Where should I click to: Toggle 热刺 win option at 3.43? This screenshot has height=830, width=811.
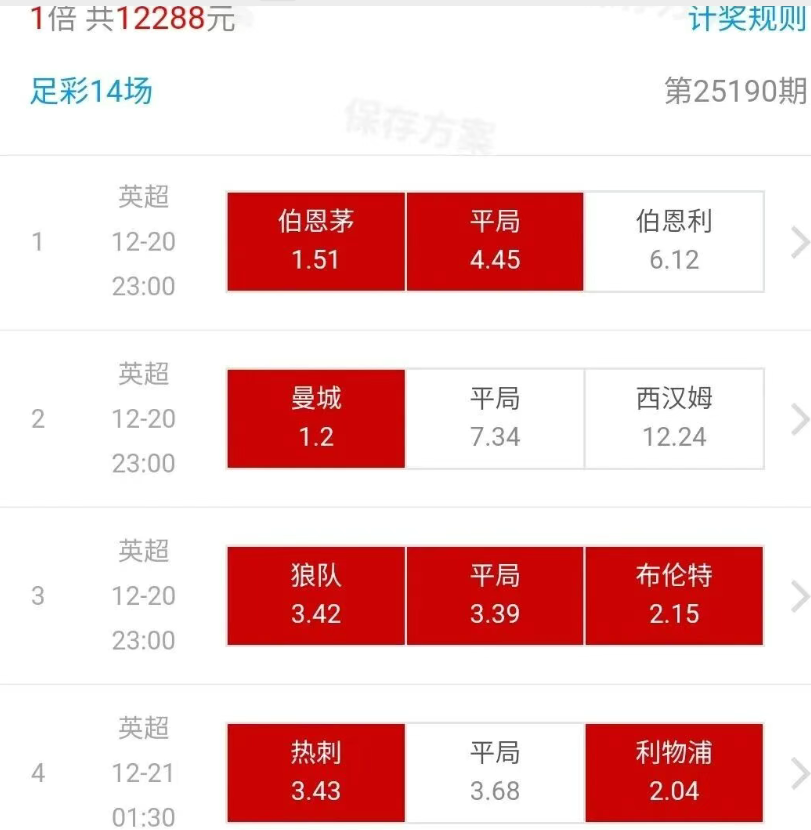tap(316, 772)
